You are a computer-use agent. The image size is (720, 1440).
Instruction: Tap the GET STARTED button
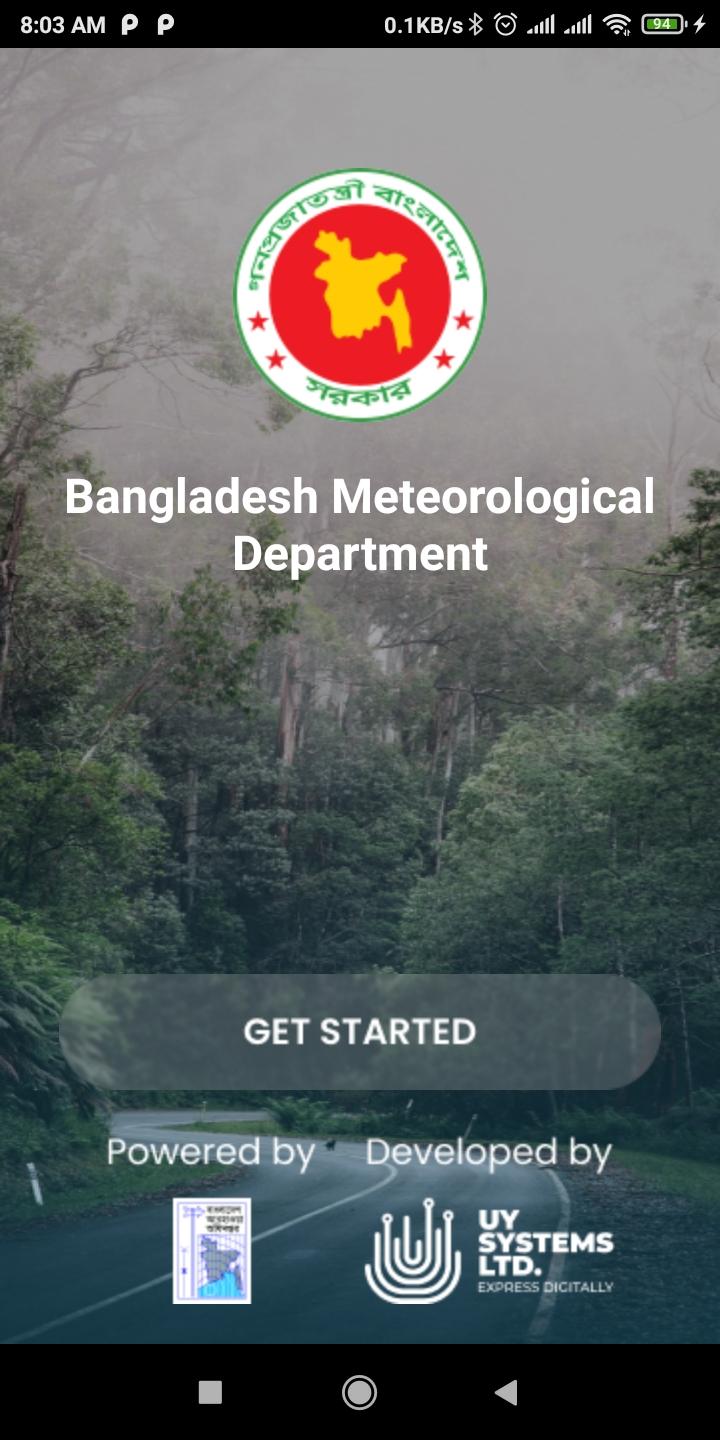point(360,1032)
